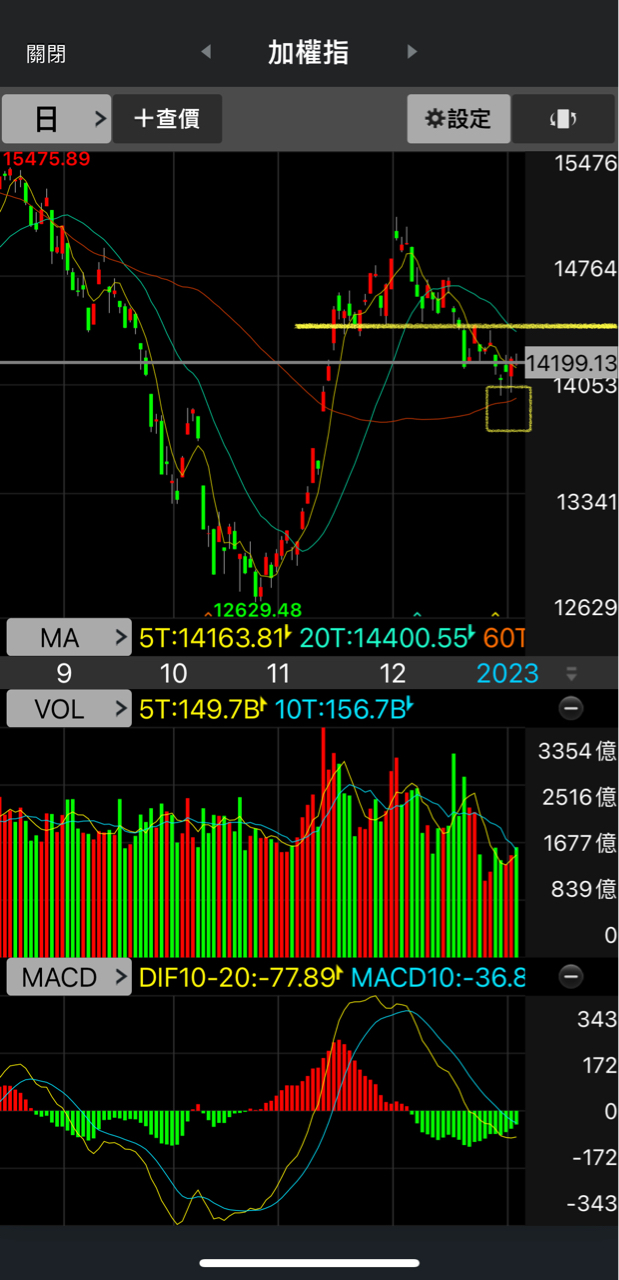Tap the 十查價 price lookup button
The height and width of the screenshot is (1280, 619).
(167, 119)
